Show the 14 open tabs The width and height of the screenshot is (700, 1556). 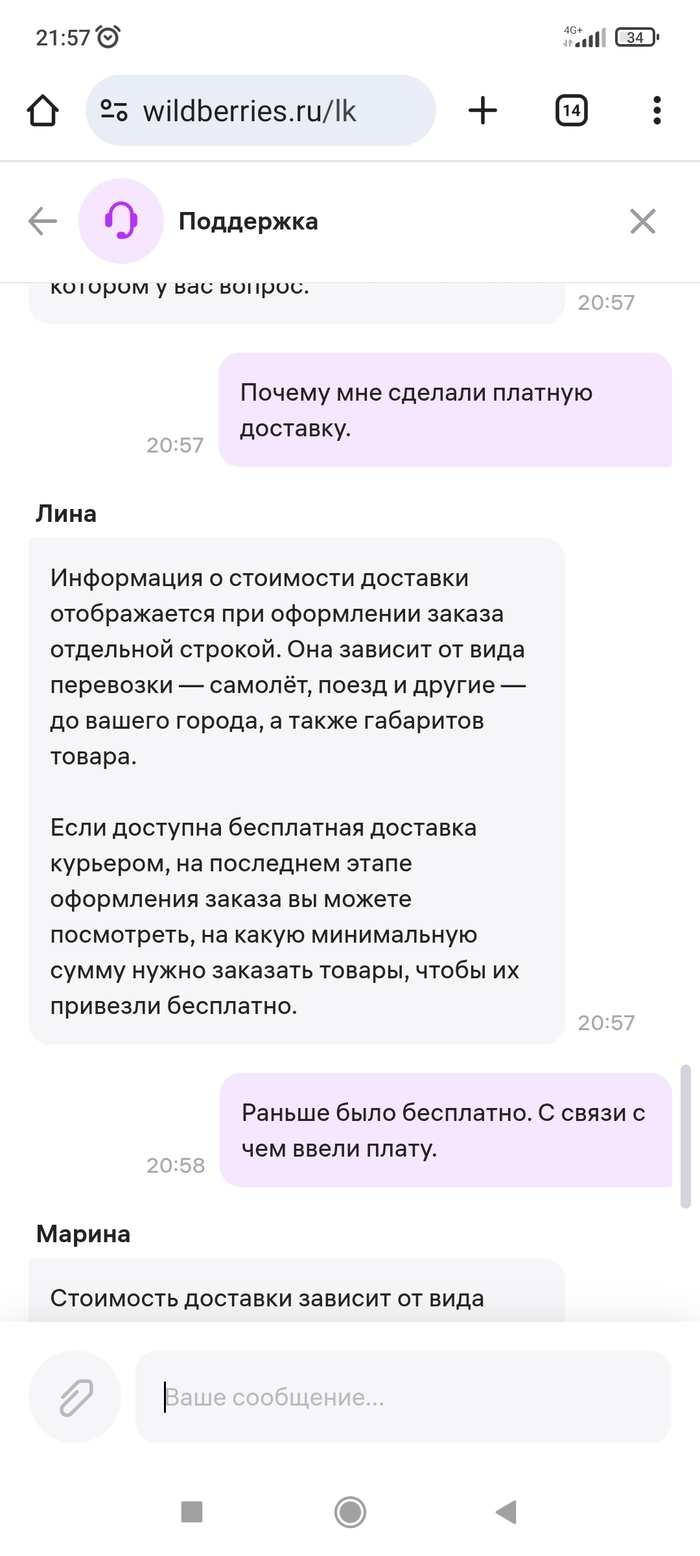571,111
